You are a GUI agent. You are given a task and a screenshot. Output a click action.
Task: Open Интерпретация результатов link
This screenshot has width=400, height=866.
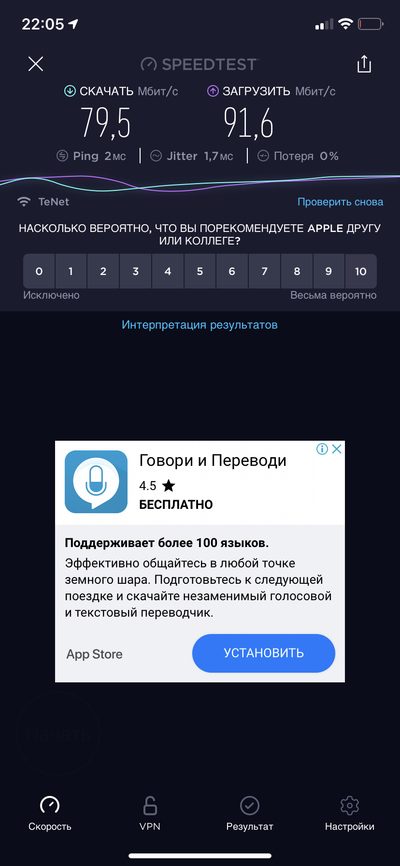[x=199, y=325]
